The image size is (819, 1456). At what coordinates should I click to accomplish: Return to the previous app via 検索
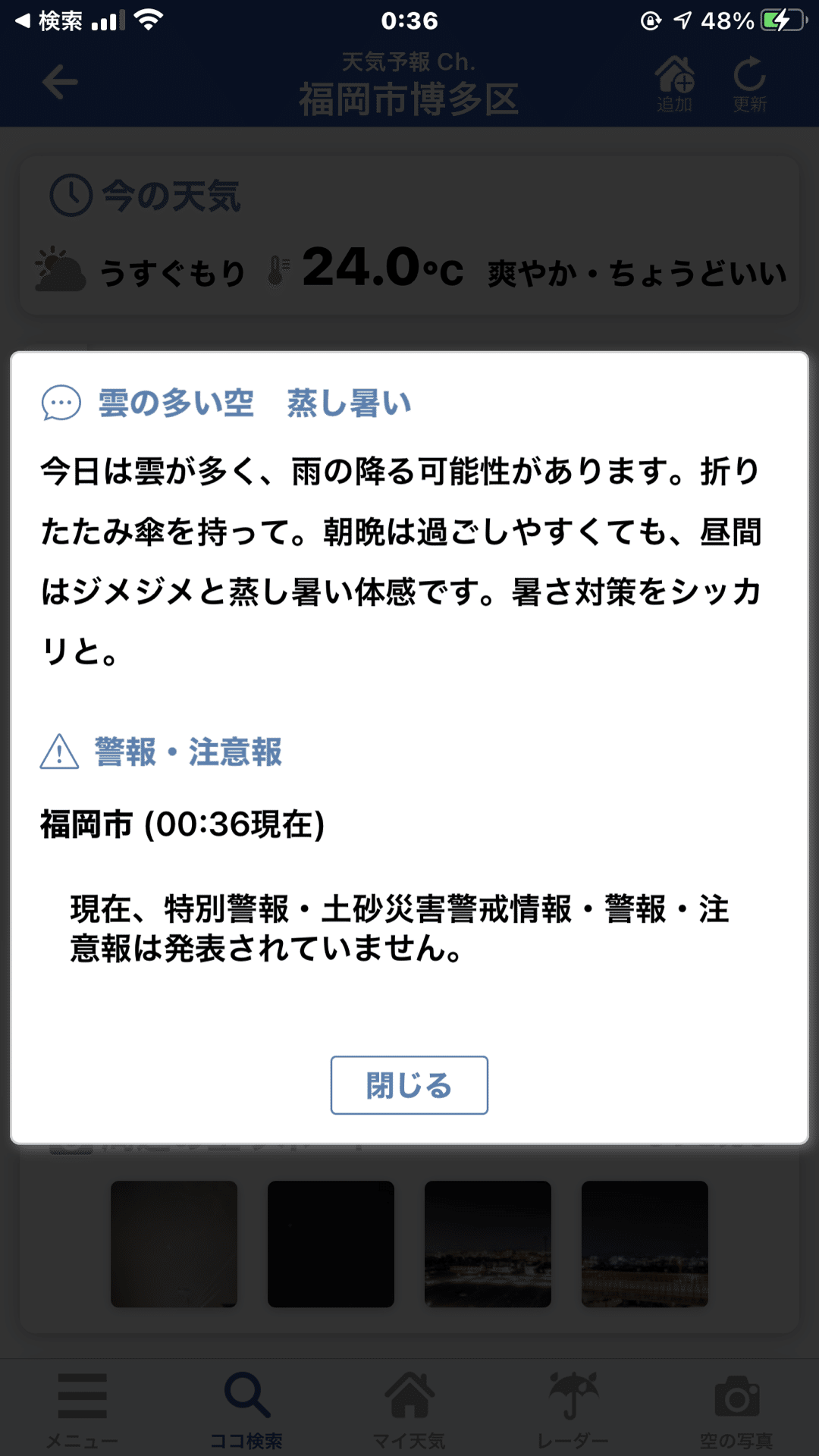(x=49, y=20)
